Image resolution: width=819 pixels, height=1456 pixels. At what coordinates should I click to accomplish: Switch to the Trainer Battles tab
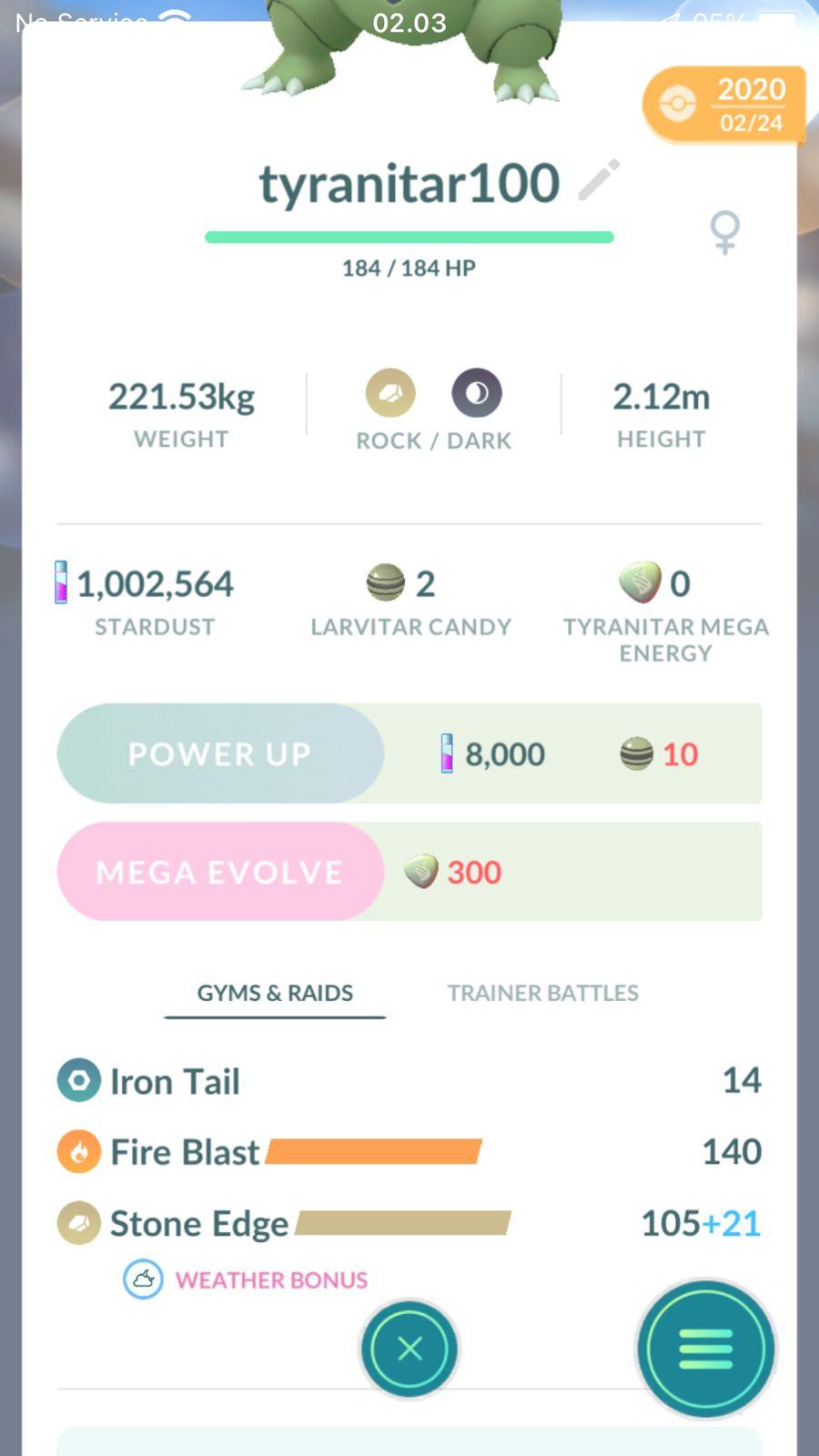click(542, 993)
